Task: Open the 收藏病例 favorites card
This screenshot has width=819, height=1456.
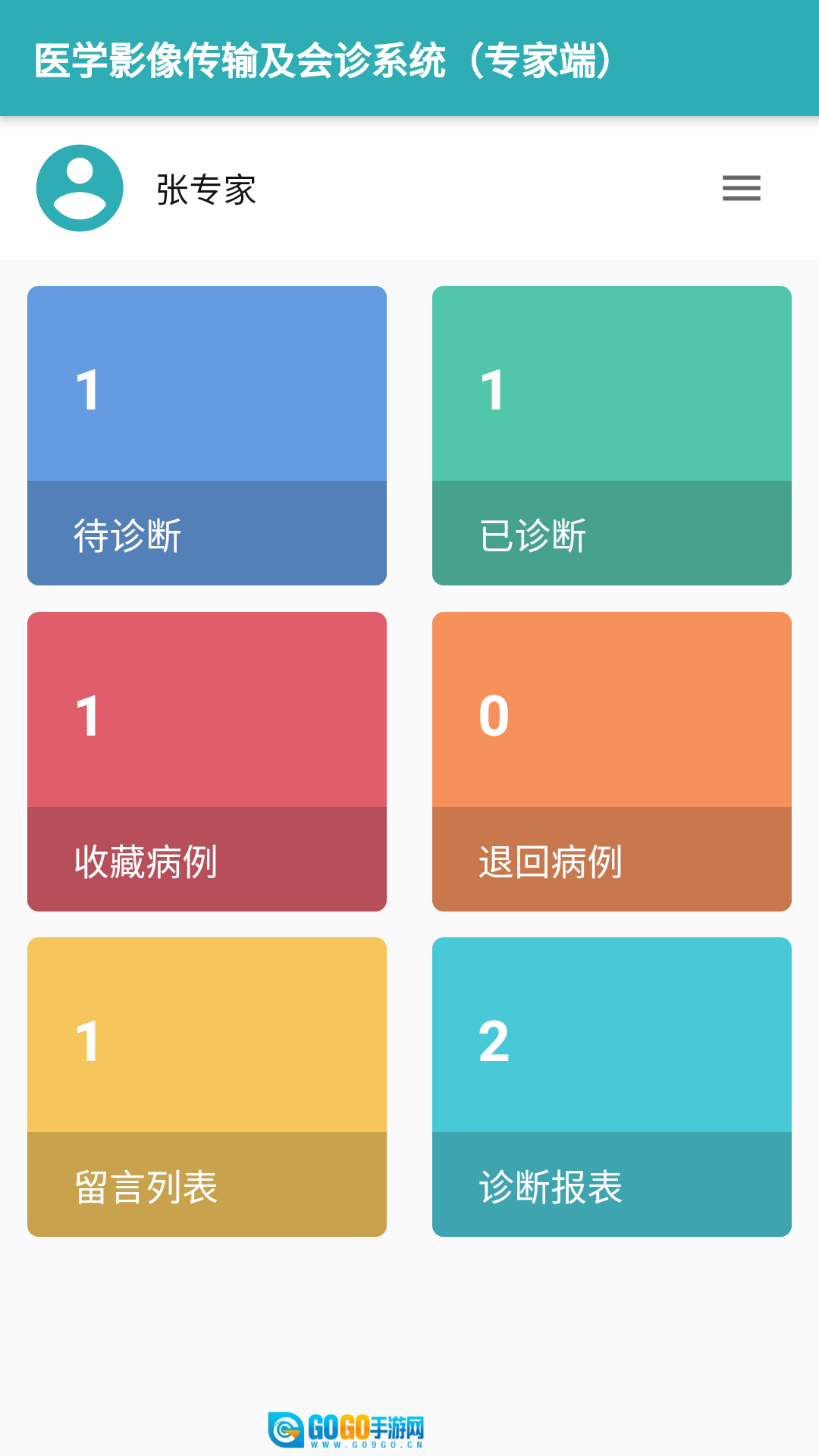Action: (x=207, y=761)
